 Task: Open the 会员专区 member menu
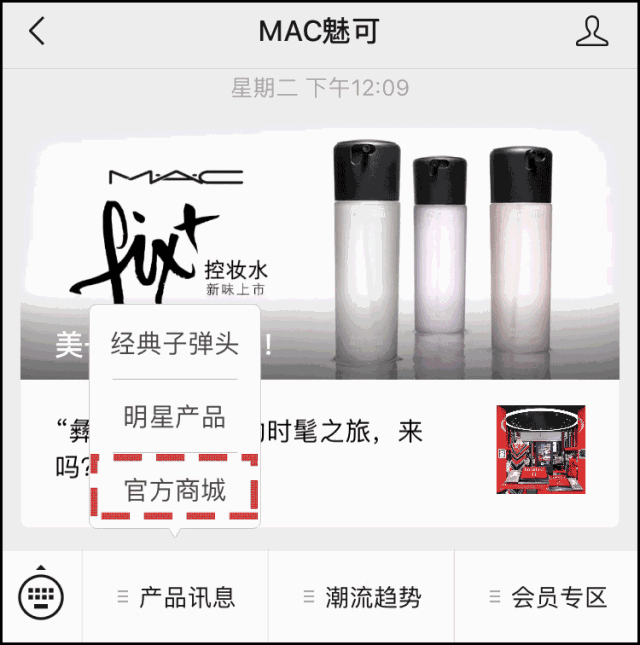pos(548,598)
